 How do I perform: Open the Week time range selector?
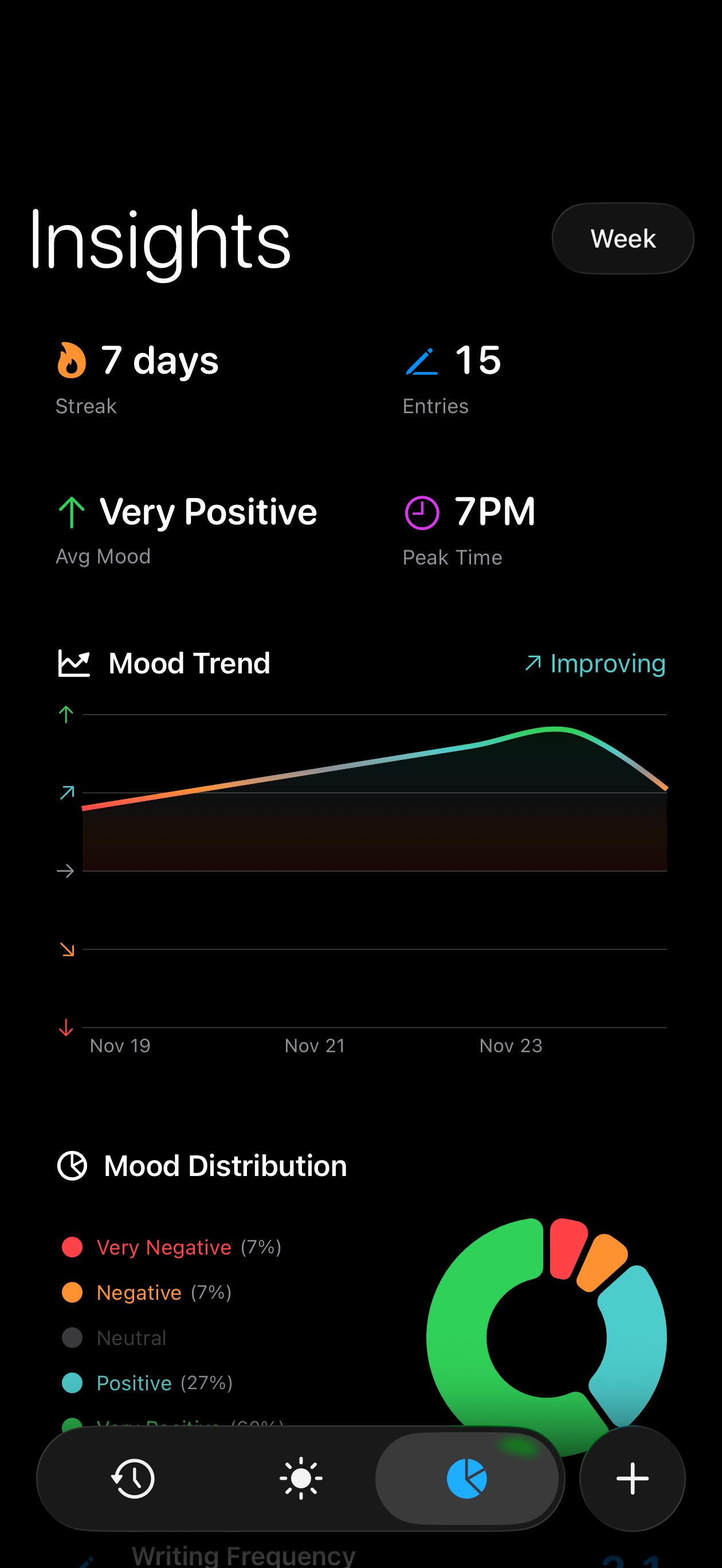622,238
